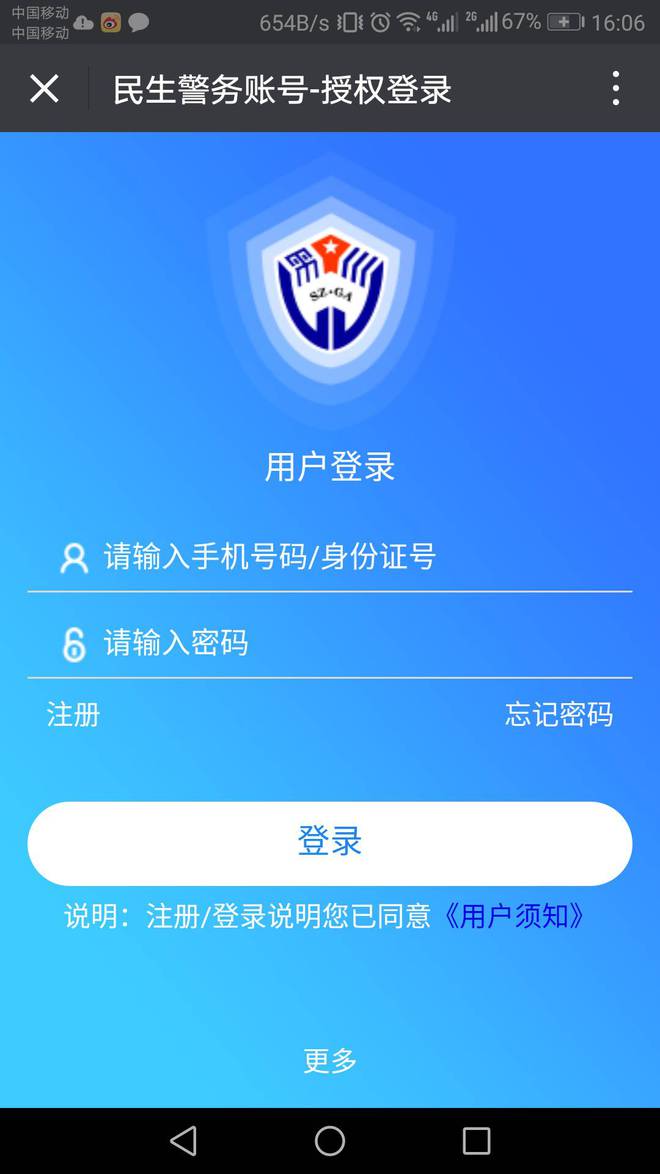Image resolution: width=660 pixels, height=1174 pixels.
Task: Open the three-dot overflow menu
Action: 616,88
